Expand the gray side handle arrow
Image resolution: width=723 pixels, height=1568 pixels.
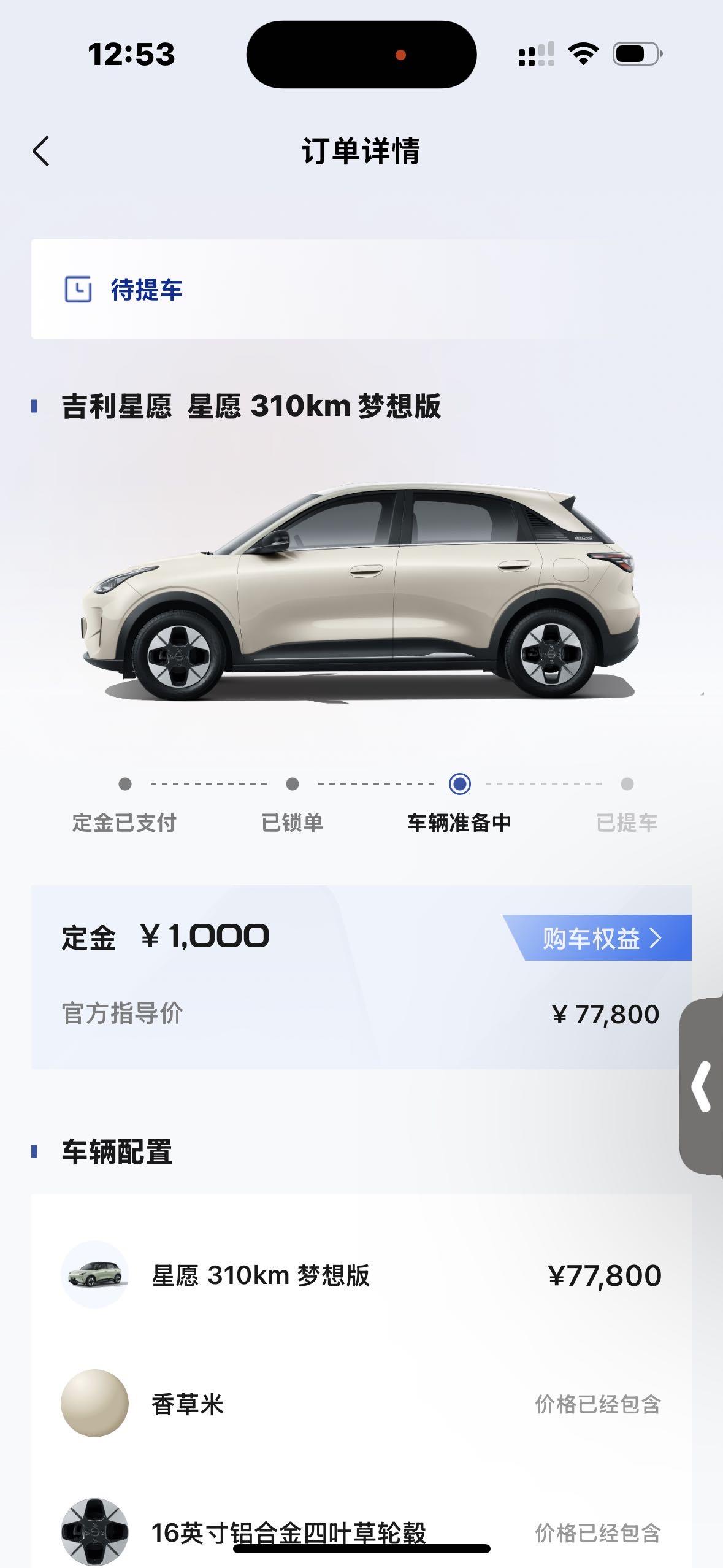coord(702,1086)
